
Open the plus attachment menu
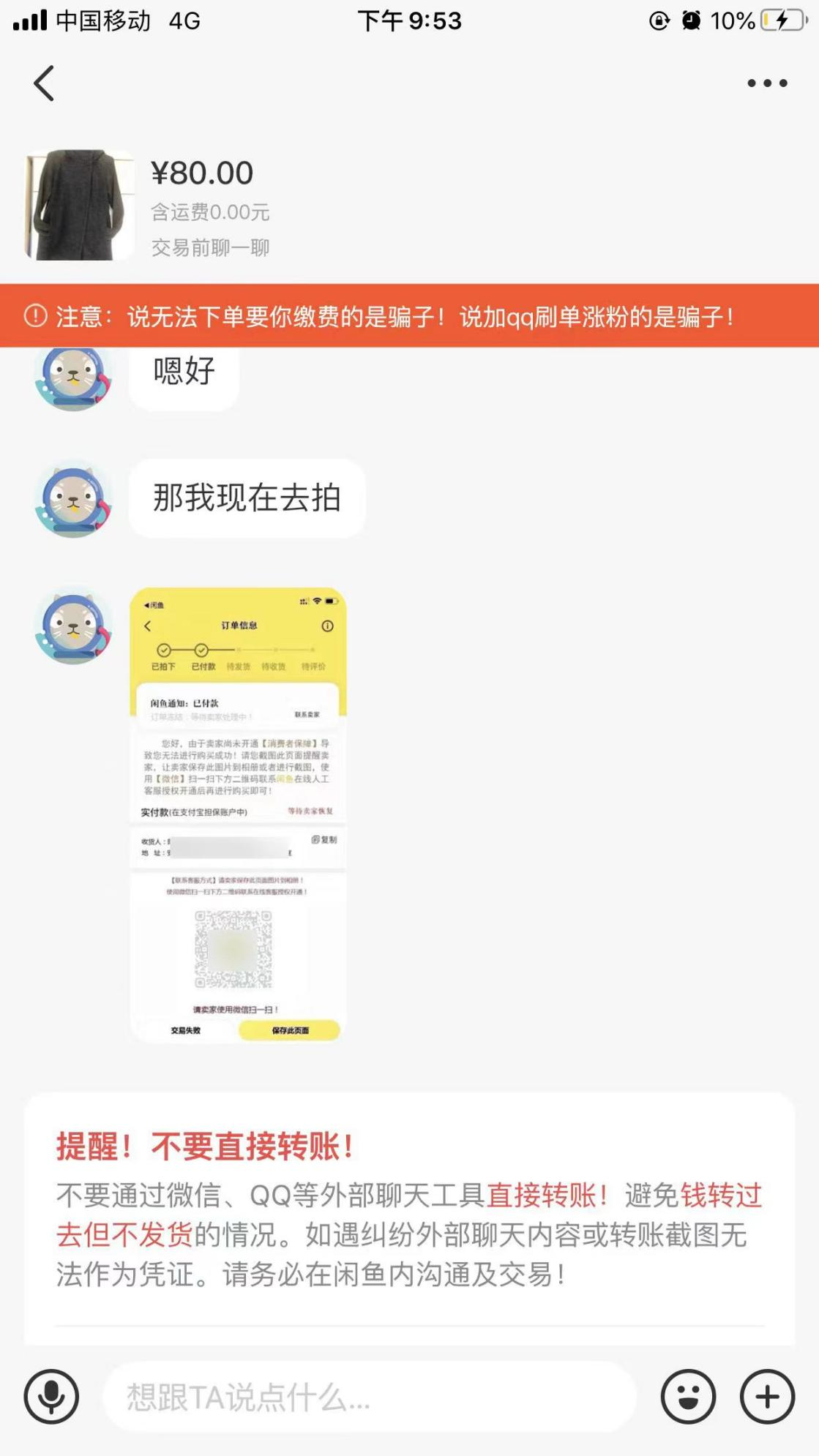coord(767,1396)
